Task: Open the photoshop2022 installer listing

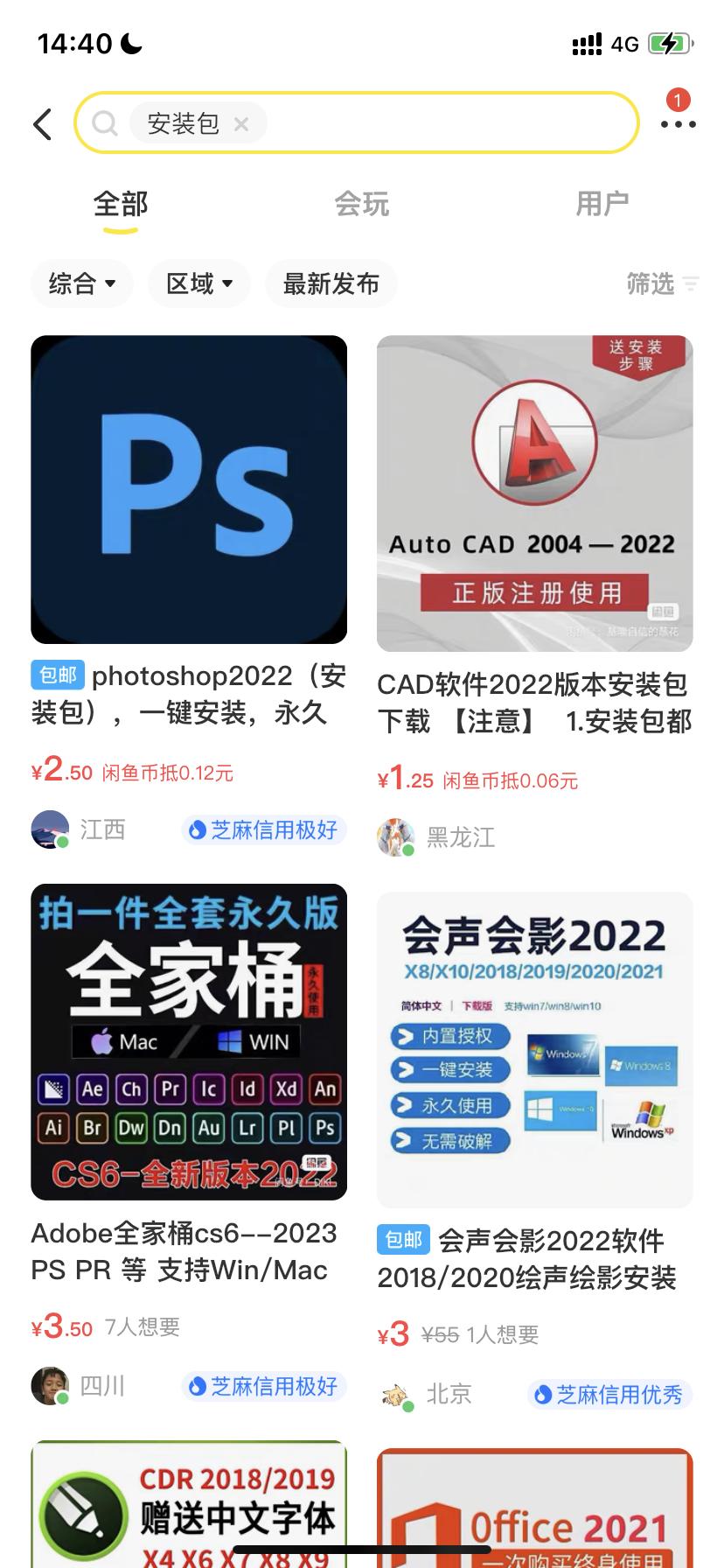Action: [x=189, y=489]
